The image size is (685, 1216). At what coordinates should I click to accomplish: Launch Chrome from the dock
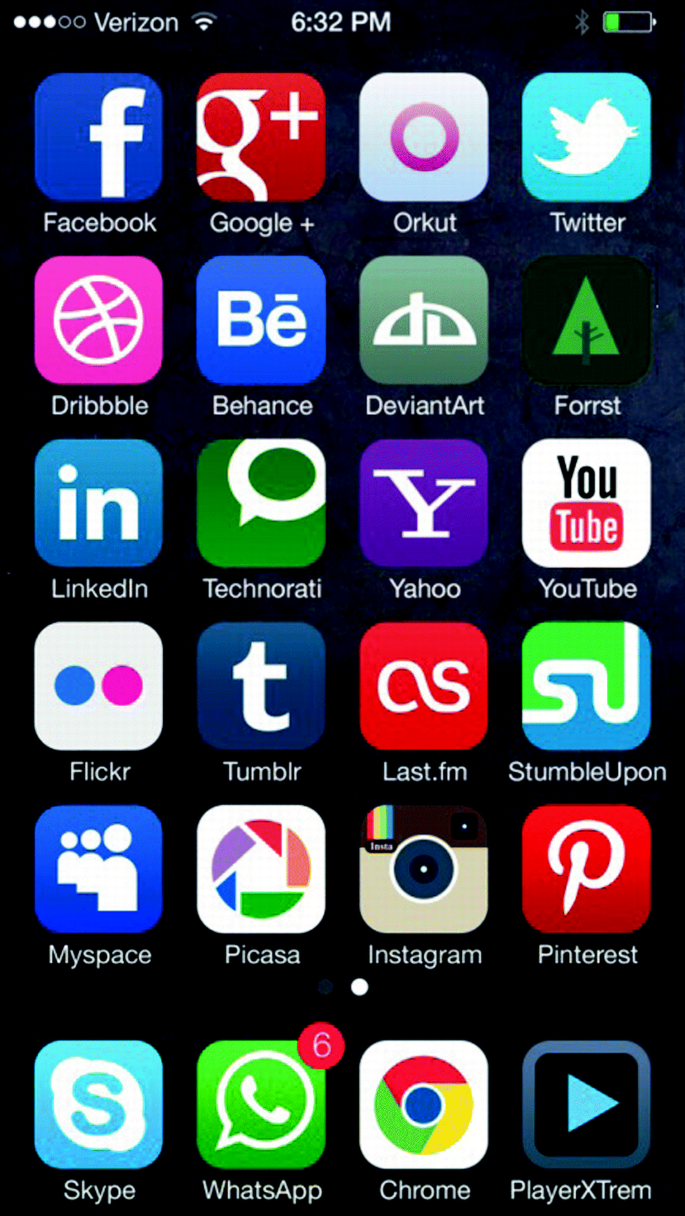[x=424, y=1105]
